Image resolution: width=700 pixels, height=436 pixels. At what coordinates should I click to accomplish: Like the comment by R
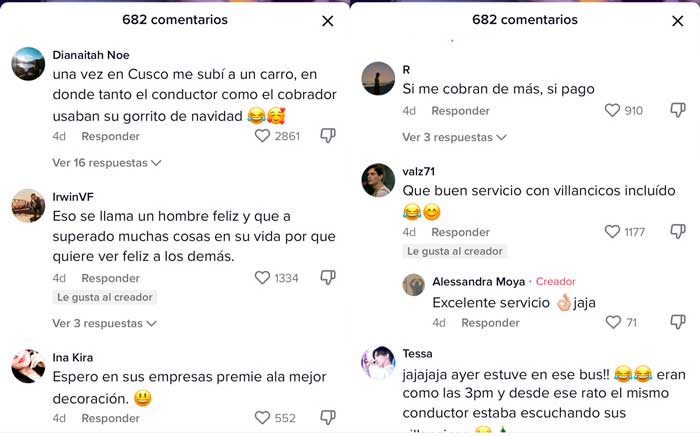click(613, 111)
